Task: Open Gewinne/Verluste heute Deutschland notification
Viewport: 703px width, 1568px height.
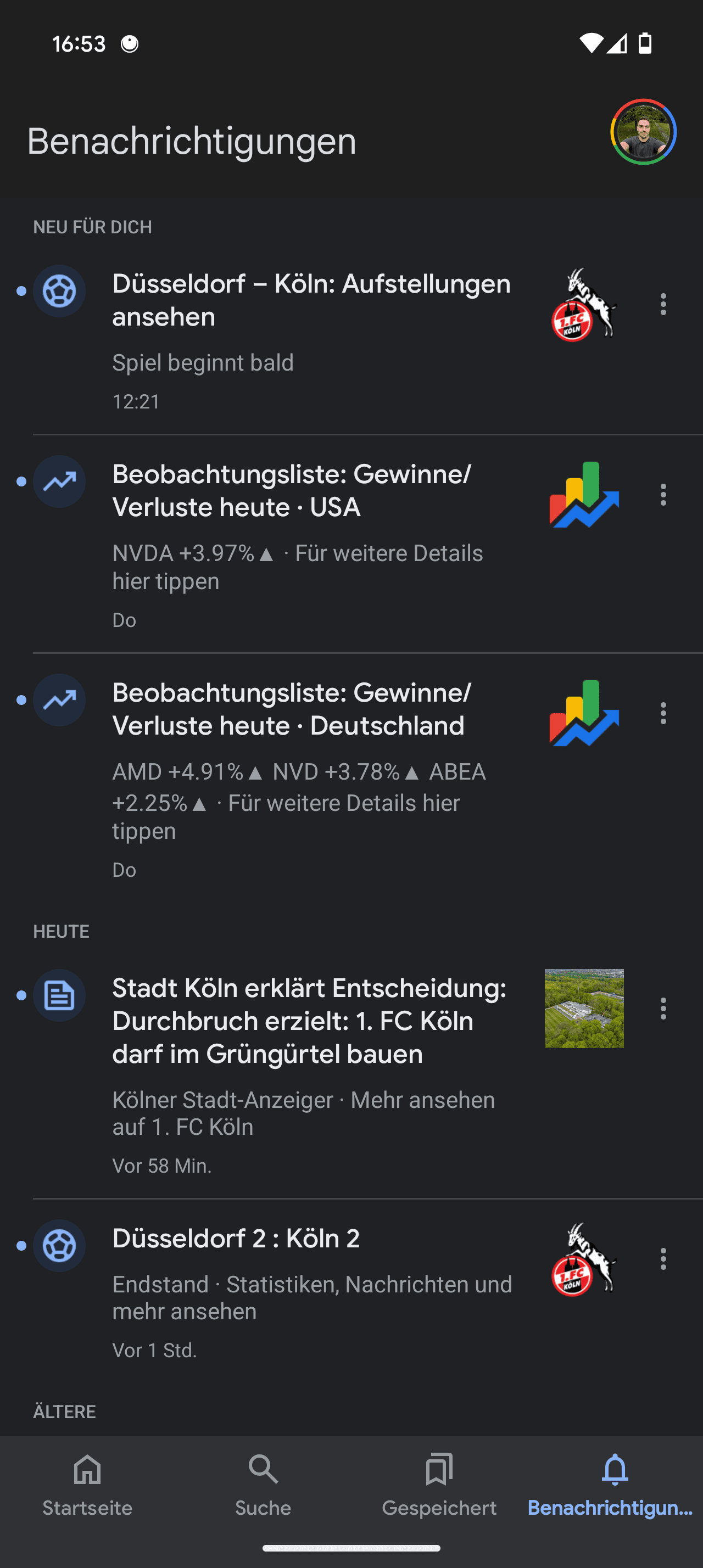Action: point(292,710)
